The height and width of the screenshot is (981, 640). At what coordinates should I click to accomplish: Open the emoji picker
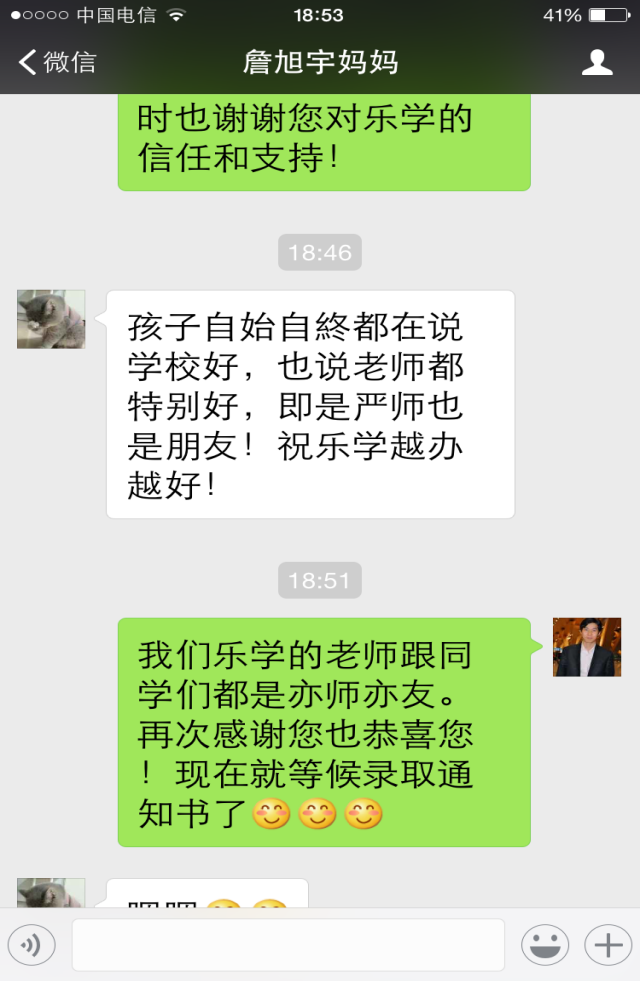[545, 944]
